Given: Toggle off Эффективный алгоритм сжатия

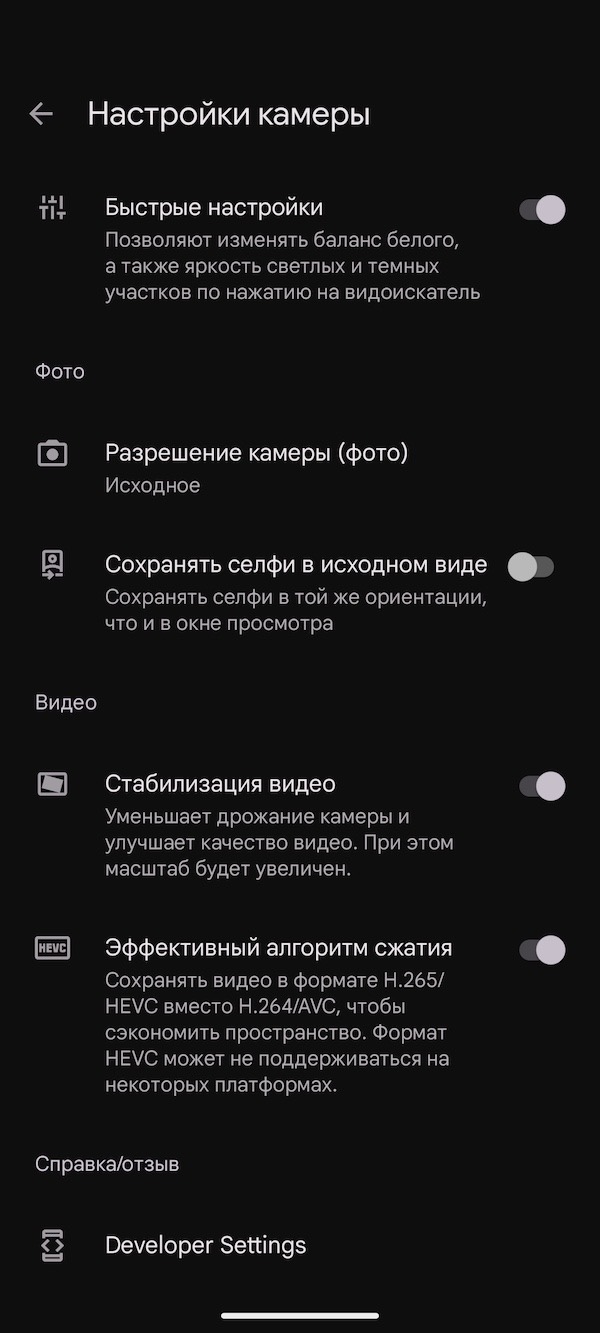Looking at the screenshot, I should [541, 950].
